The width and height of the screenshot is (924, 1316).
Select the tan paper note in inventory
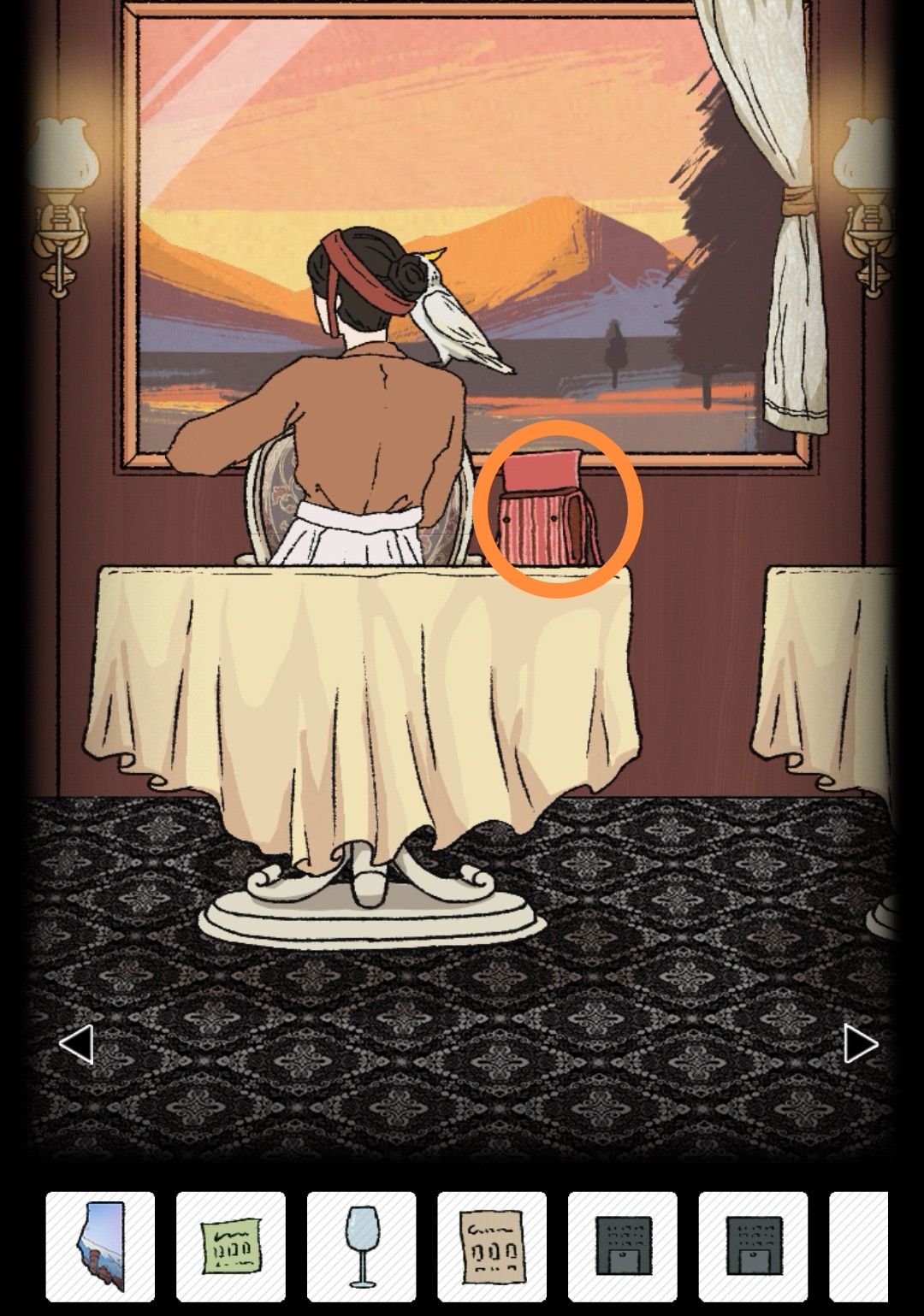click(x=492, y=1246)
